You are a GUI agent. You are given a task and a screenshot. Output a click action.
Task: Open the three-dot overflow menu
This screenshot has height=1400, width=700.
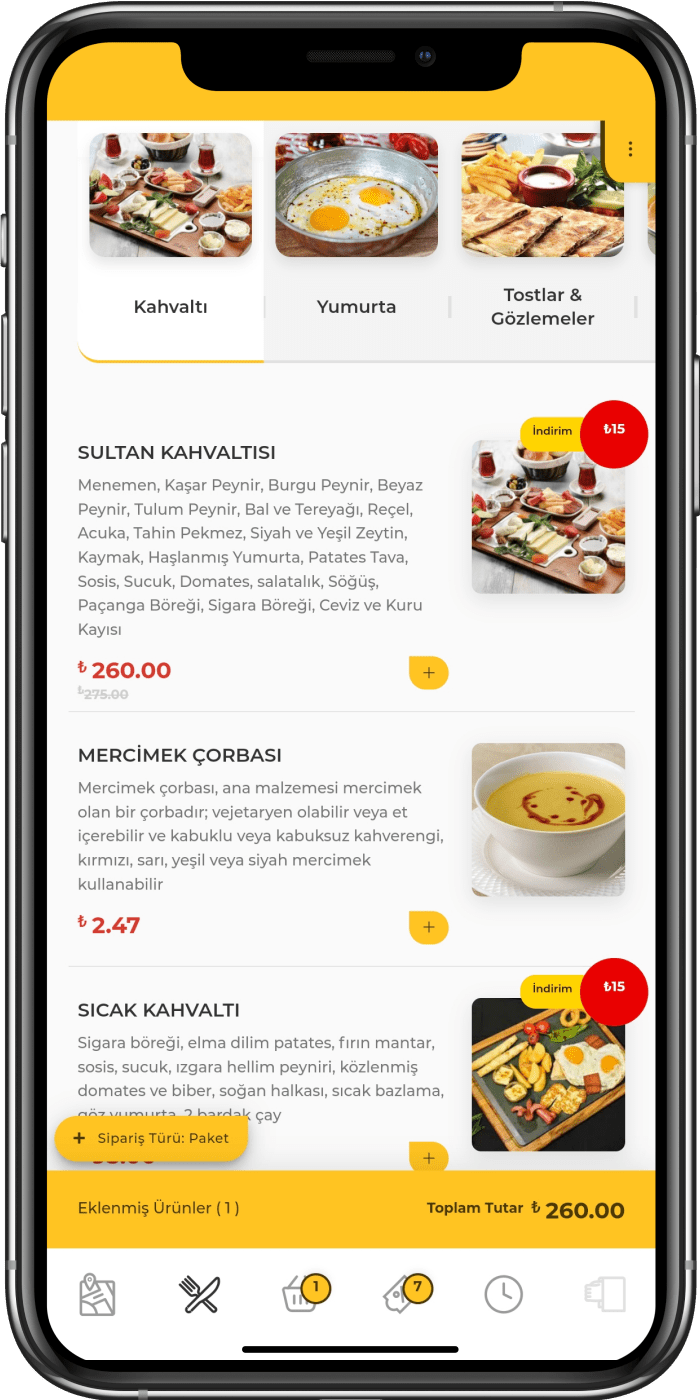(x=630, y=149)
